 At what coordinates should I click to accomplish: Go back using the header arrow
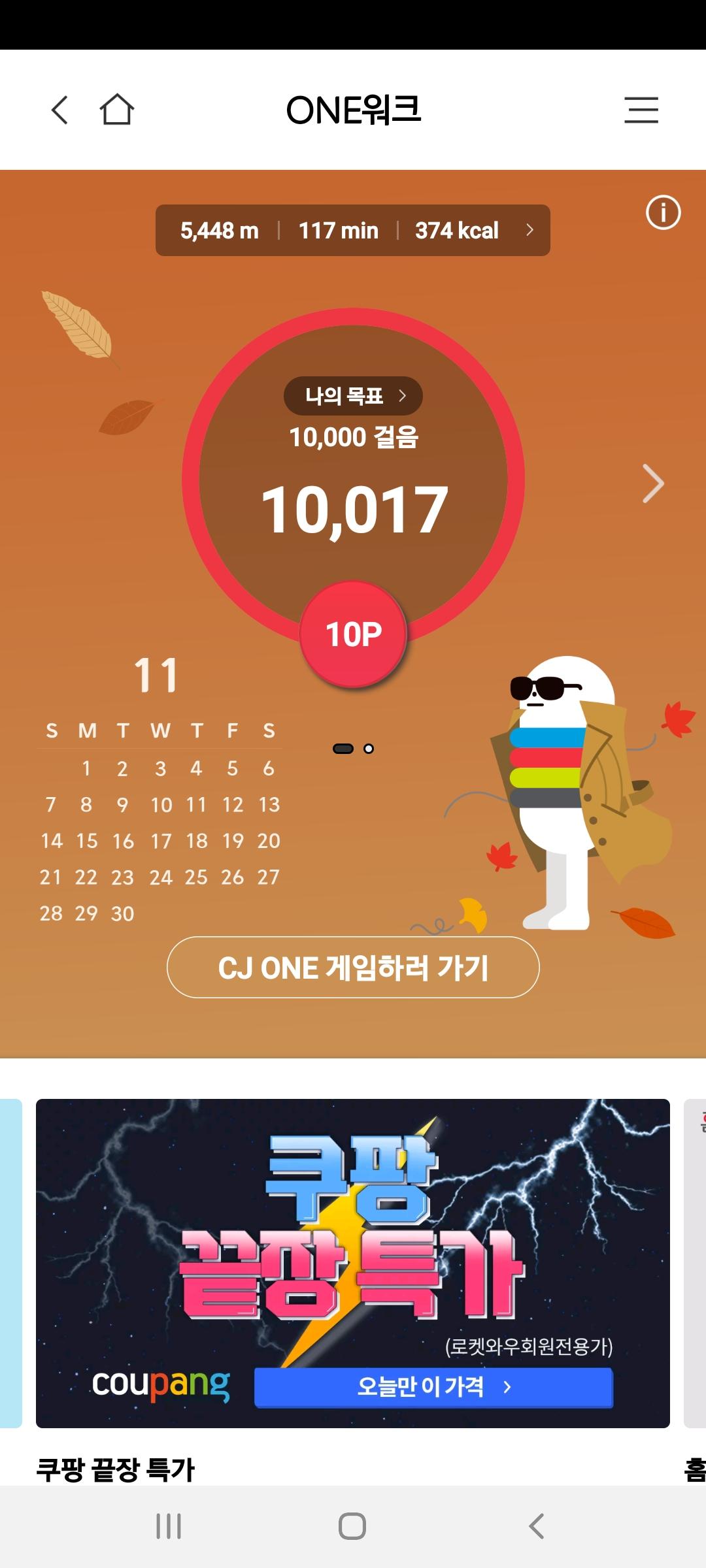pyautogui.click(x=59, y=110)
